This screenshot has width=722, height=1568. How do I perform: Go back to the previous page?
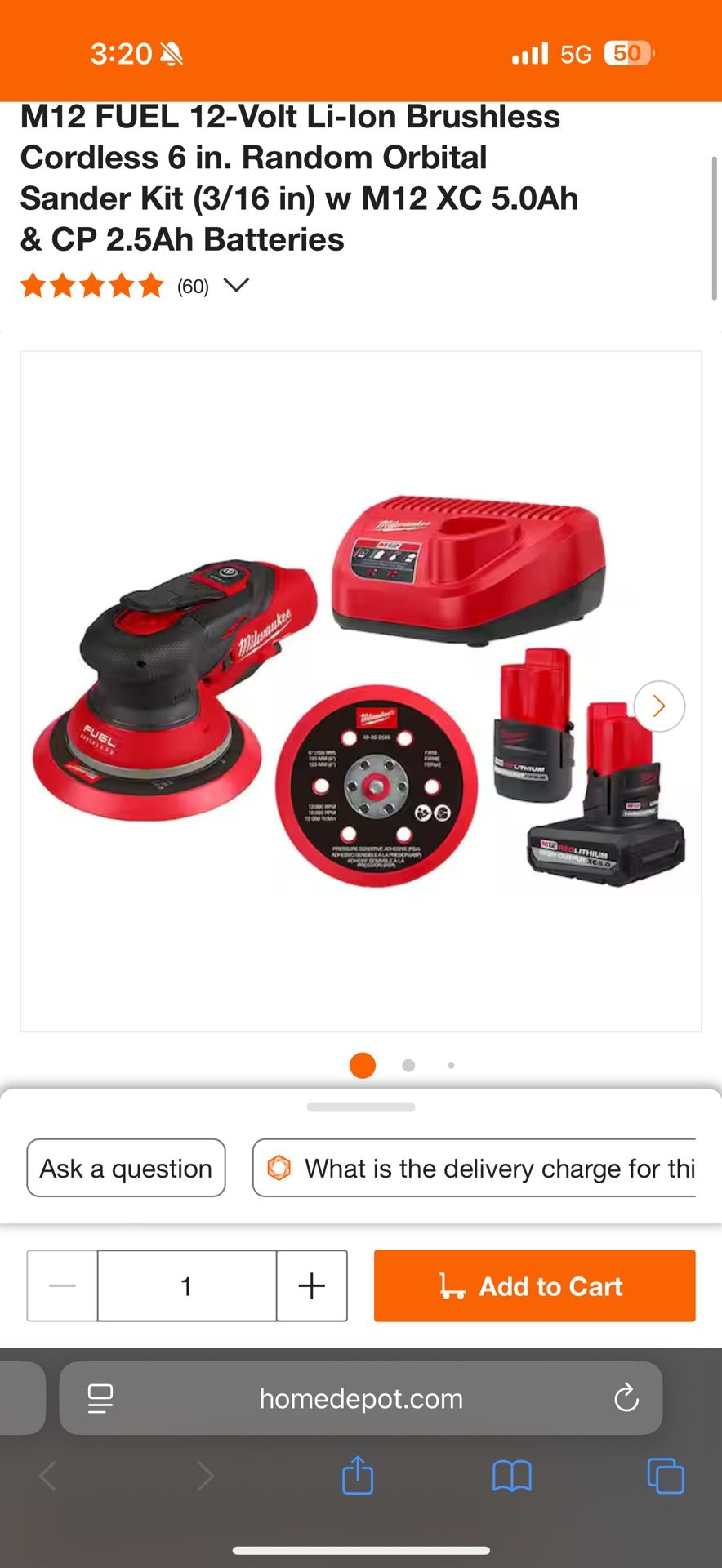point(49,1476)
